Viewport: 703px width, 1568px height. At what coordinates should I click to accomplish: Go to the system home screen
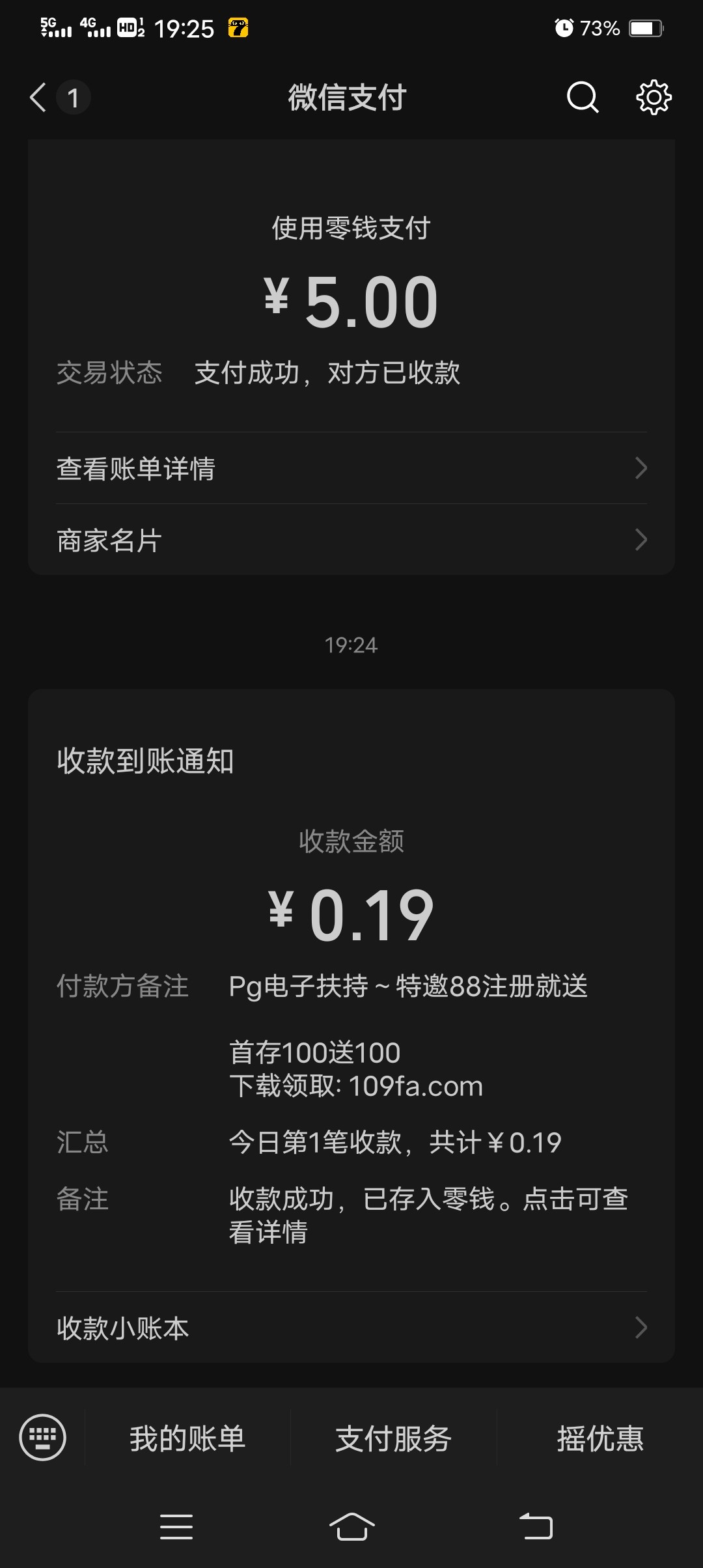coord(351,1526)
